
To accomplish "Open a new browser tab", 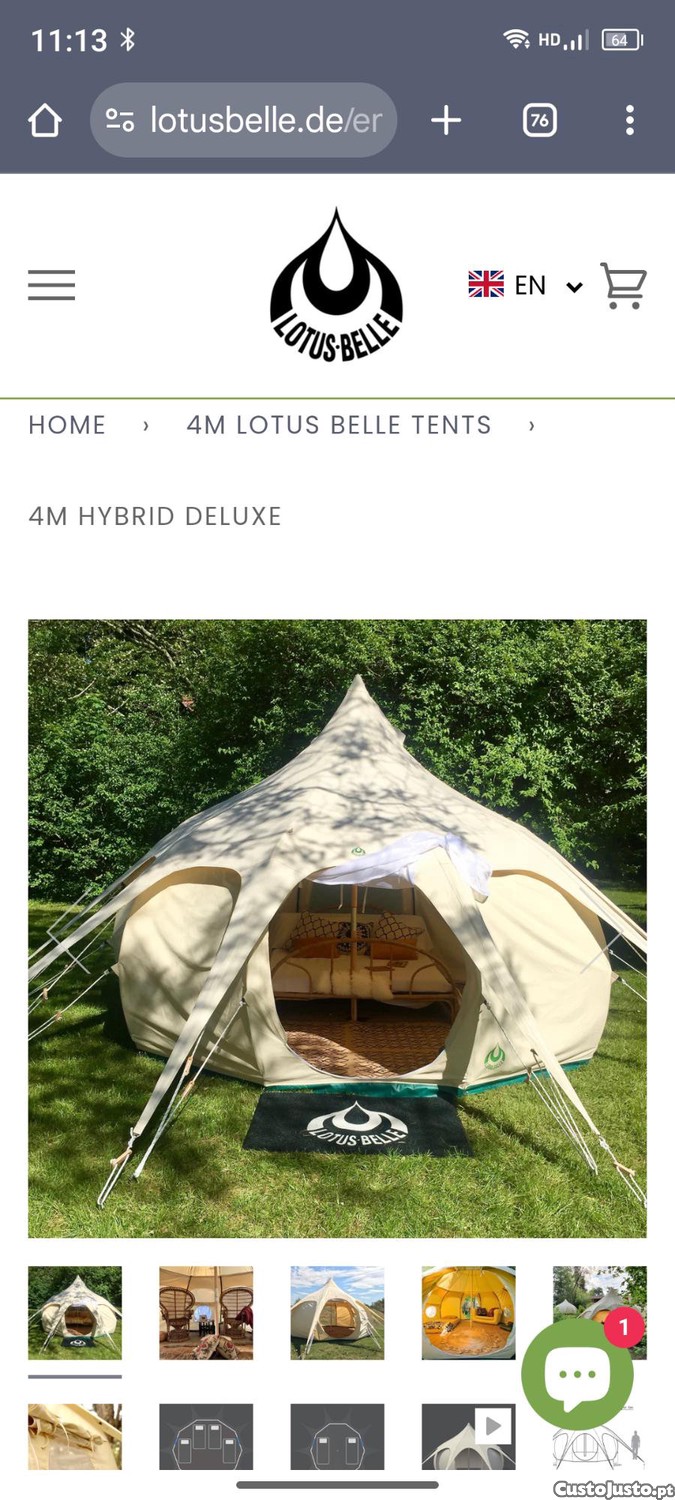I will [446, 121].
